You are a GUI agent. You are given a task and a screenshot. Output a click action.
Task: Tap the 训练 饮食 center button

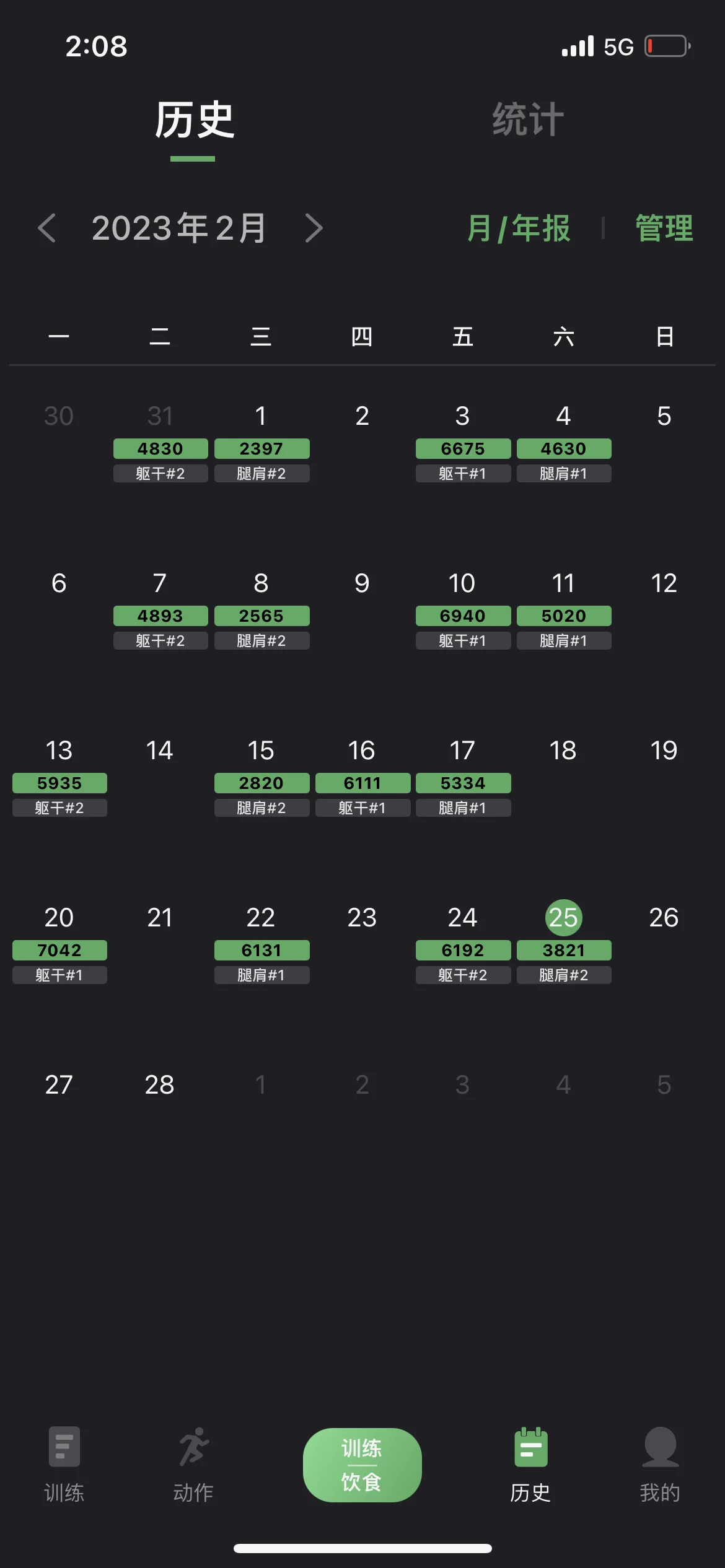(362, 1465)
